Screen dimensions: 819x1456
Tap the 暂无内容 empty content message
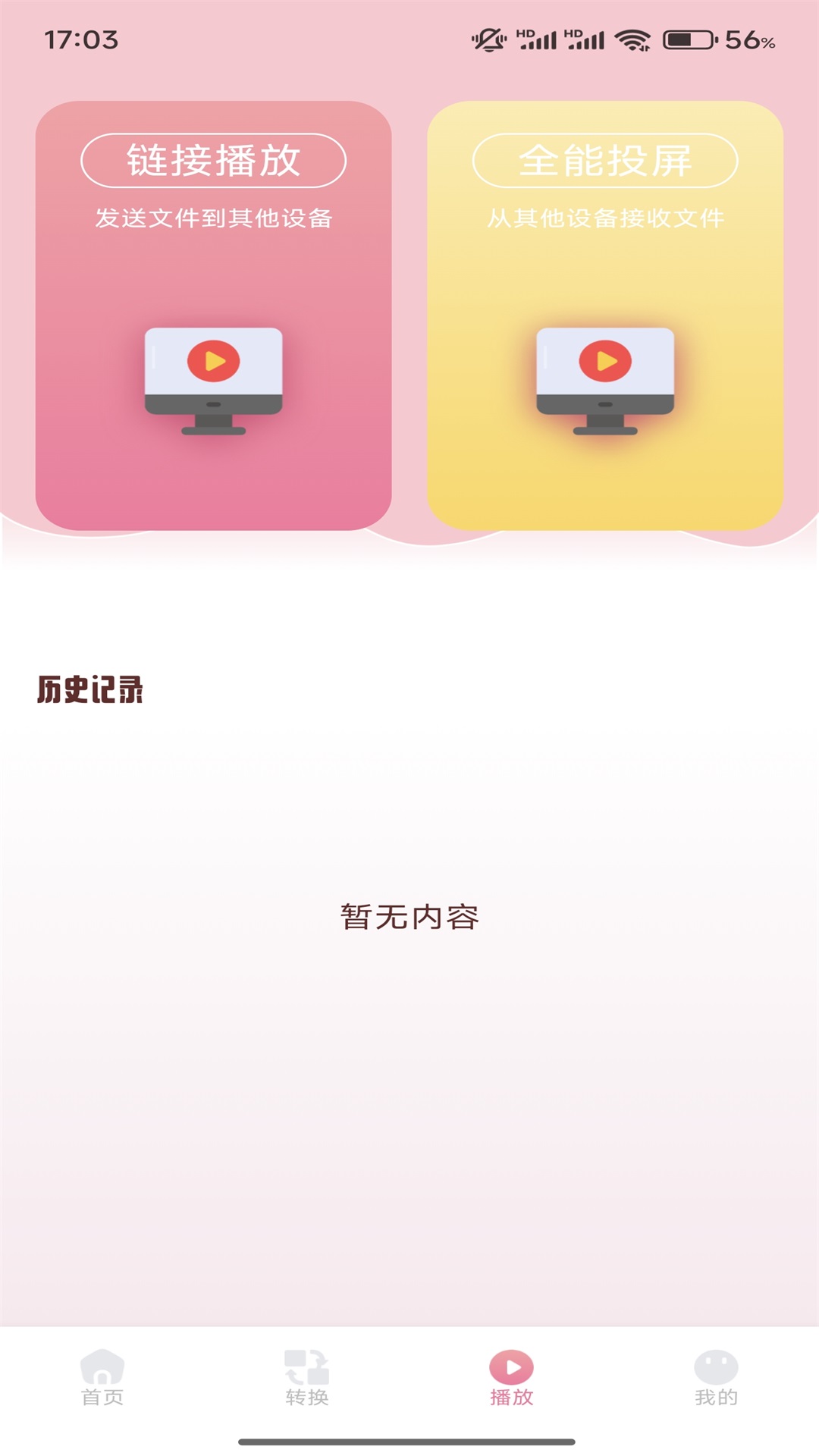point(409,918)
